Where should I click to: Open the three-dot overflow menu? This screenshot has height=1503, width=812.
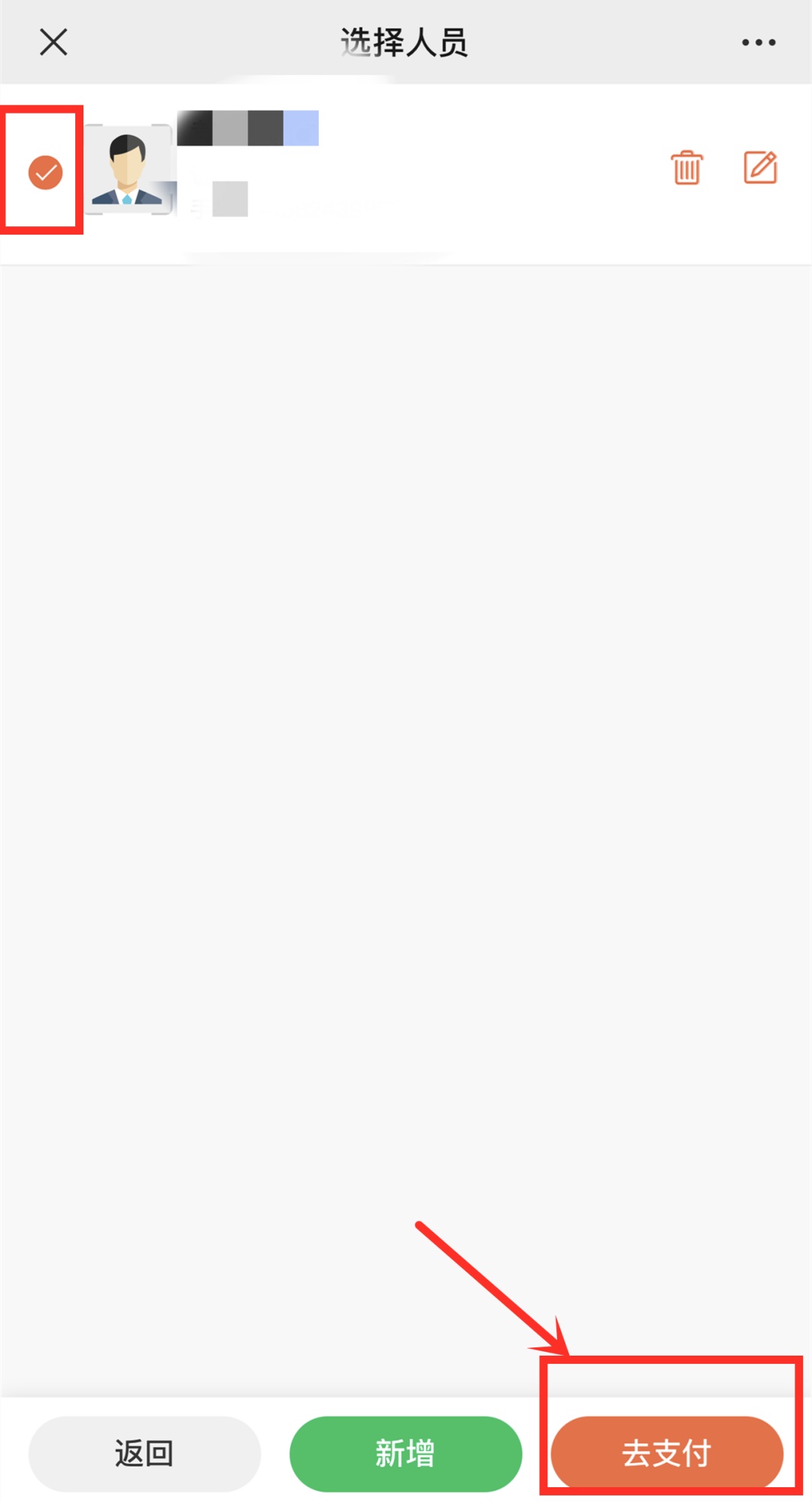pyautogui.click(x=758, y=42)
